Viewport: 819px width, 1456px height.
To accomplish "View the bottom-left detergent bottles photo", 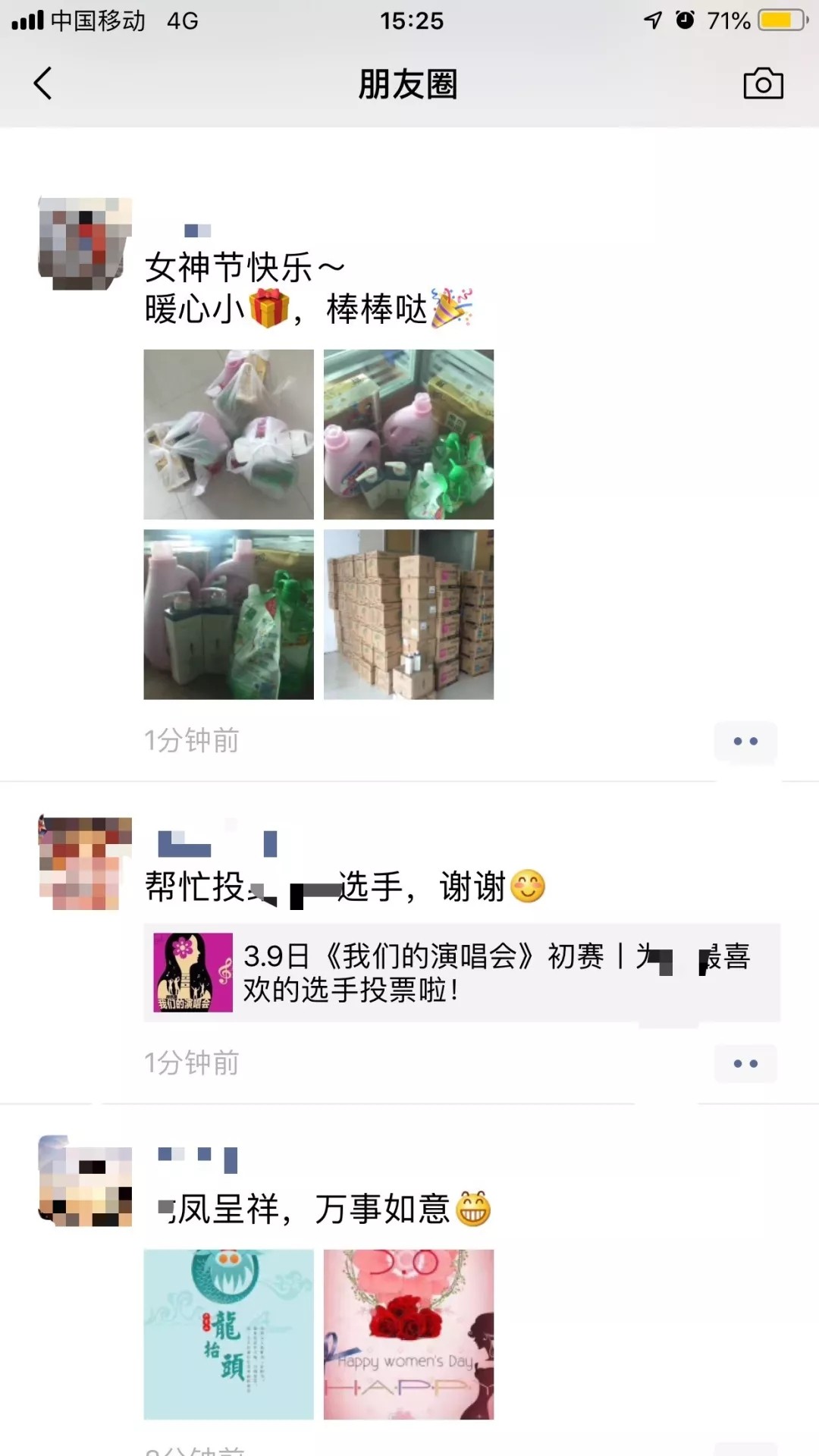I will [228, 614].
